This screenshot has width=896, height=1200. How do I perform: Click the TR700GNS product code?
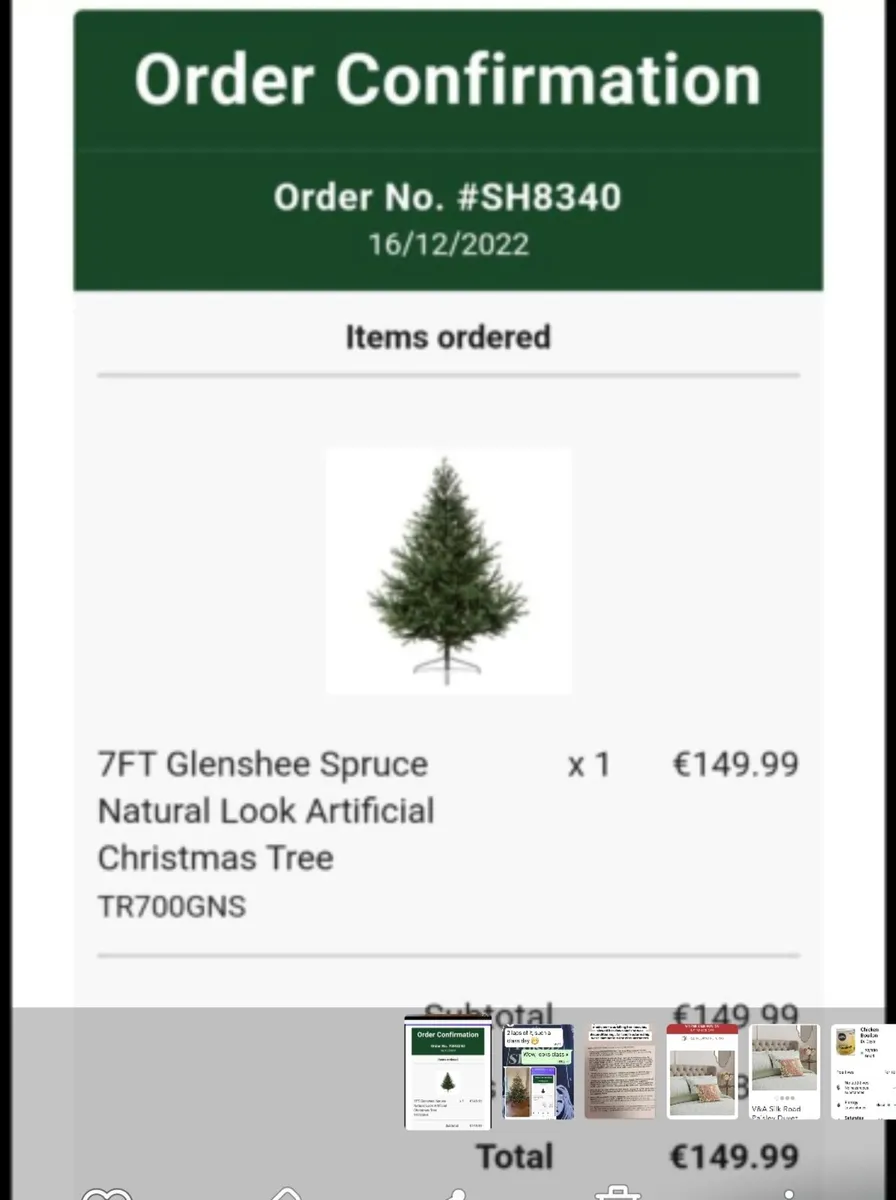171,906
